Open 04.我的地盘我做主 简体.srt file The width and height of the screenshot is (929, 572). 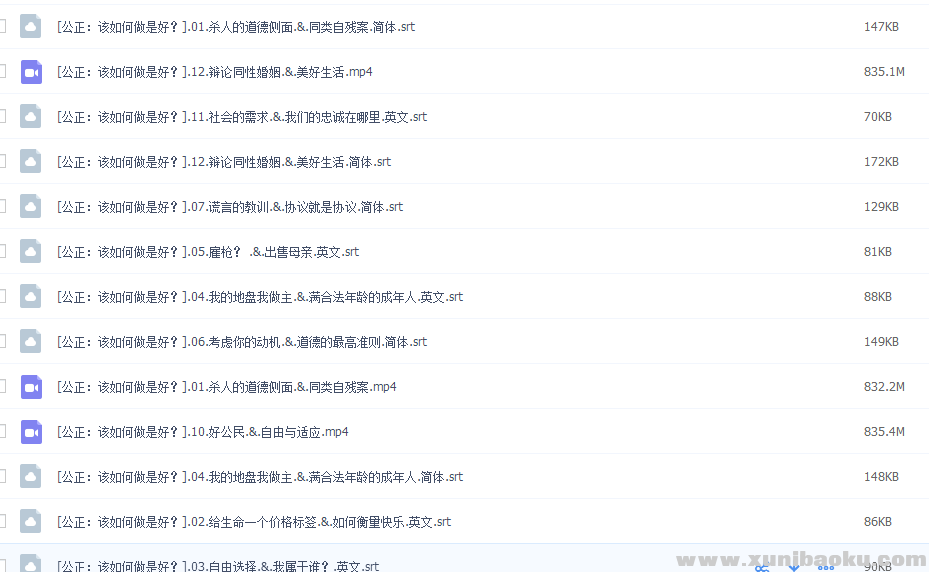click(260, 477)
